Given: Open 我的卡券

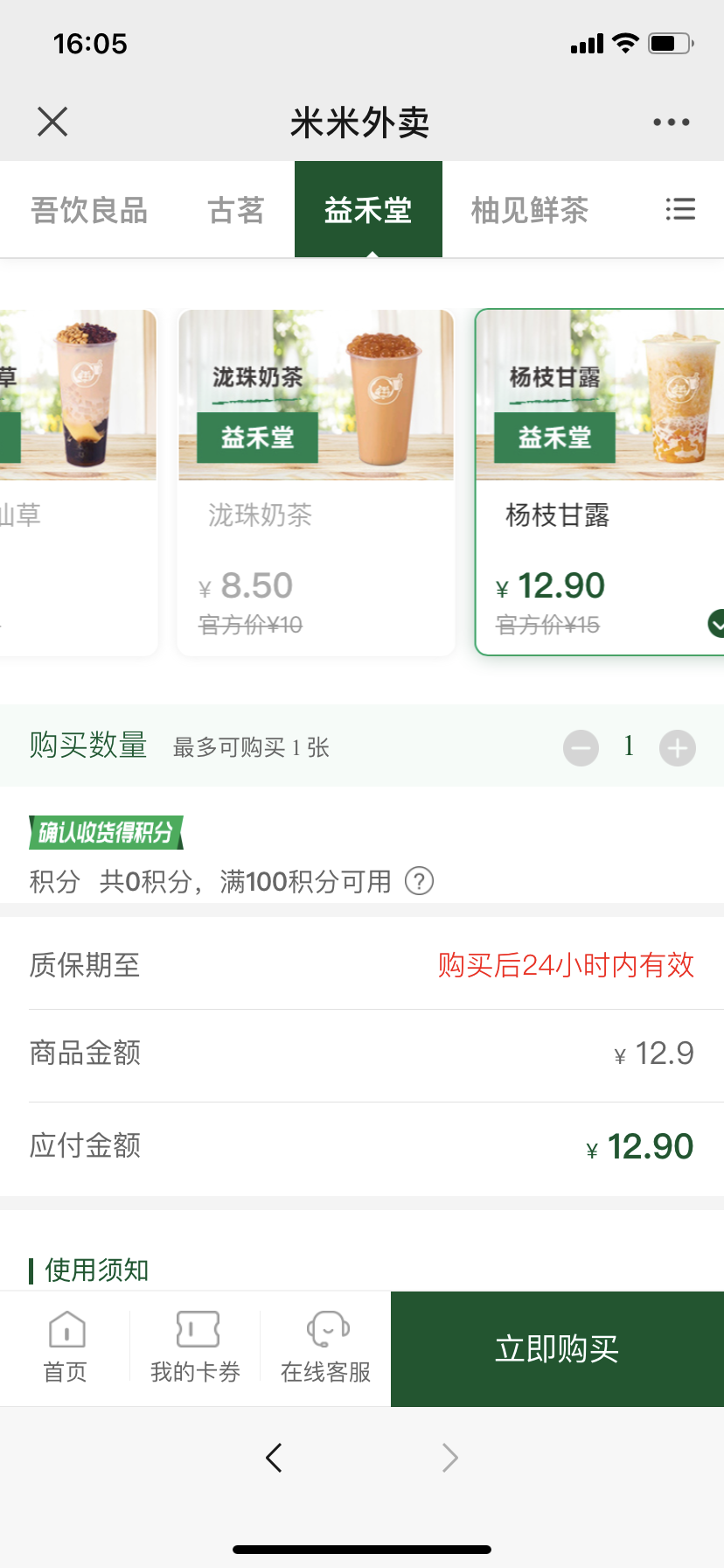Looking at the screenshot, I should (196, 1347).
